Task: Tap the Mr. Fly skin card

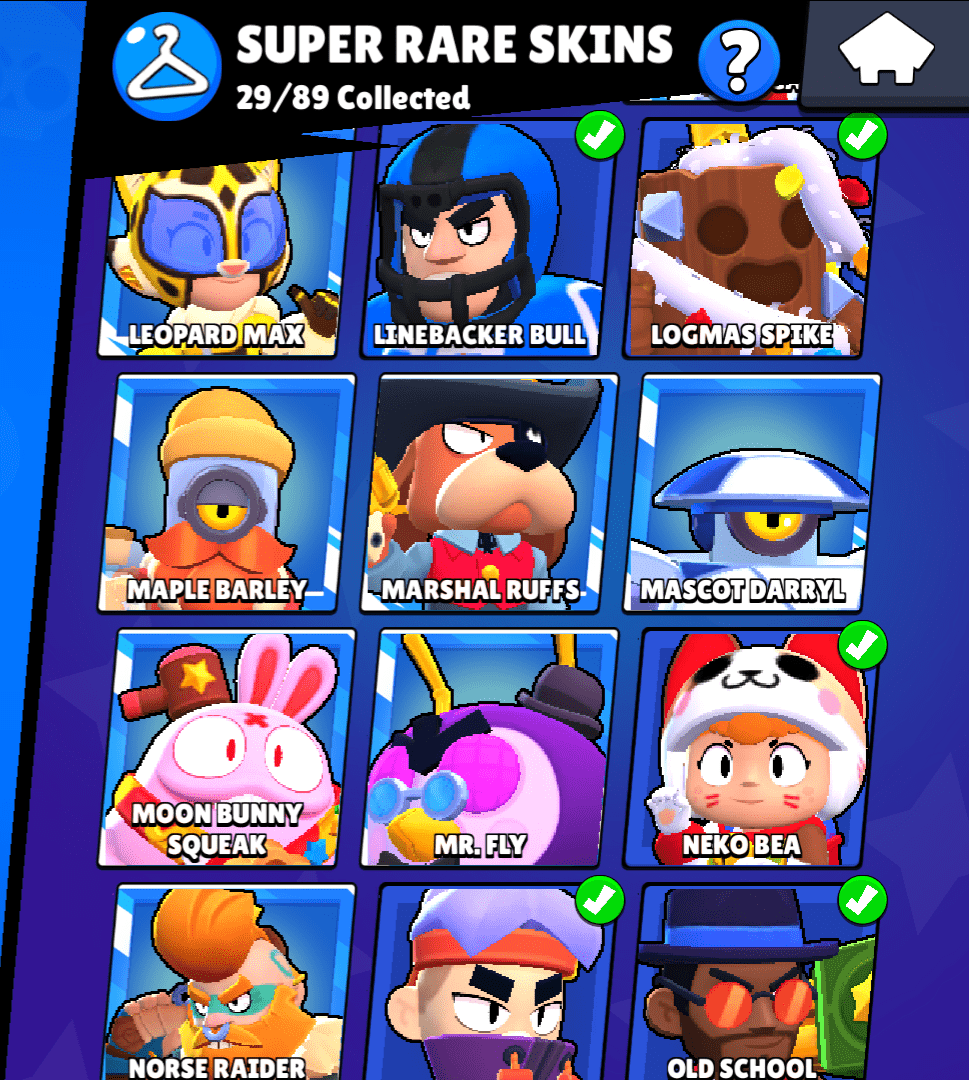Action: (x=488, y=746)
